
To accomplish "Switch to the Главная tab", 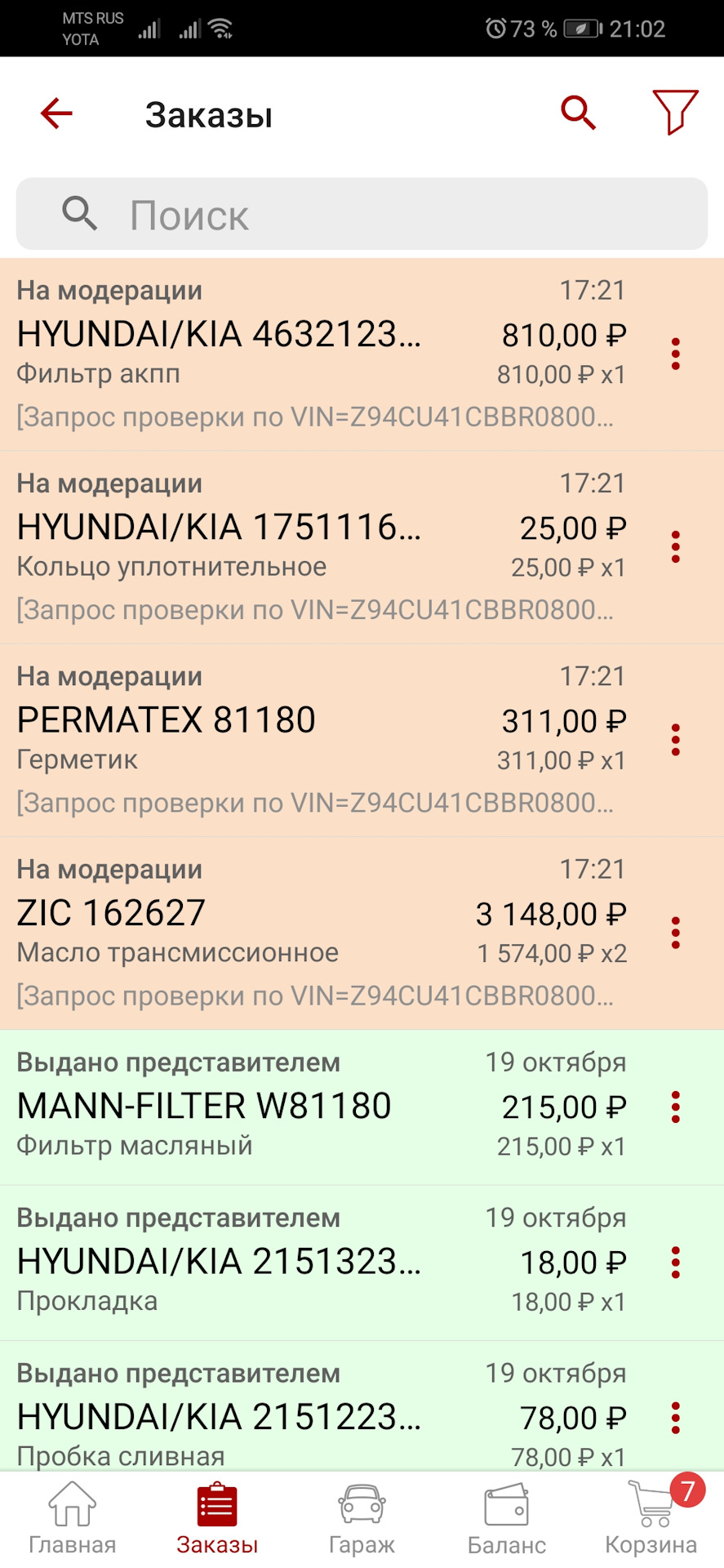I will pyautogui.click(x=73, y=1519).
